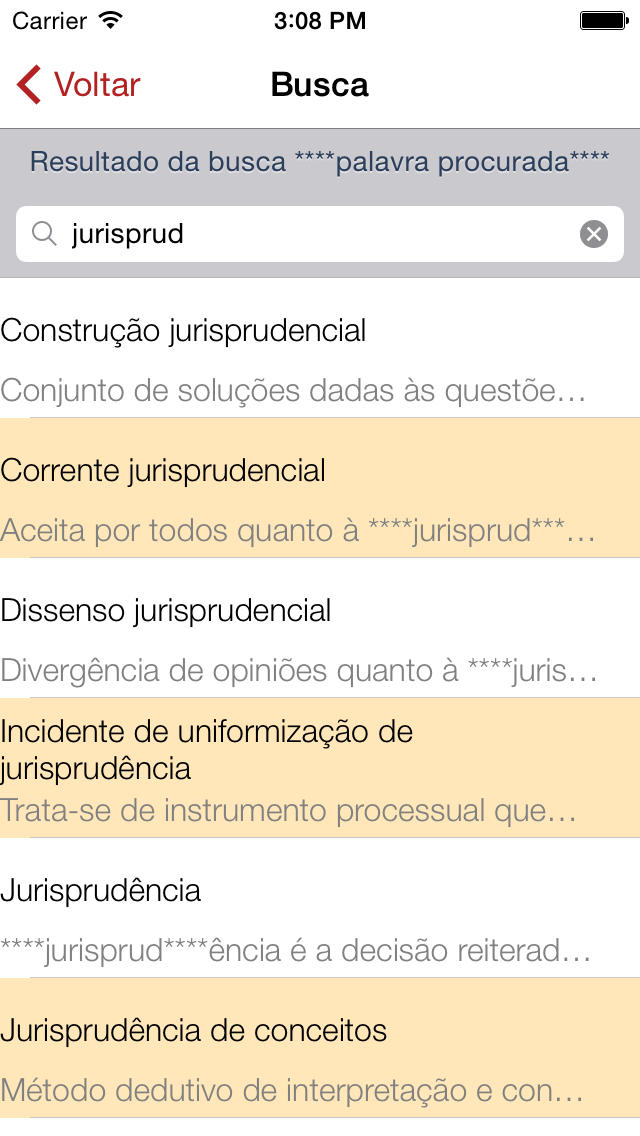Clear the jurisprud search text

pyautogui.click(x=594, y=234)
